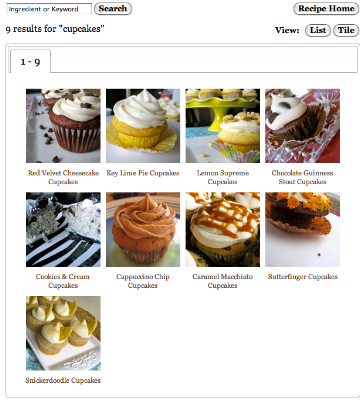Go to Recipe Home
The image size is (360, 400).
point(326,9)
